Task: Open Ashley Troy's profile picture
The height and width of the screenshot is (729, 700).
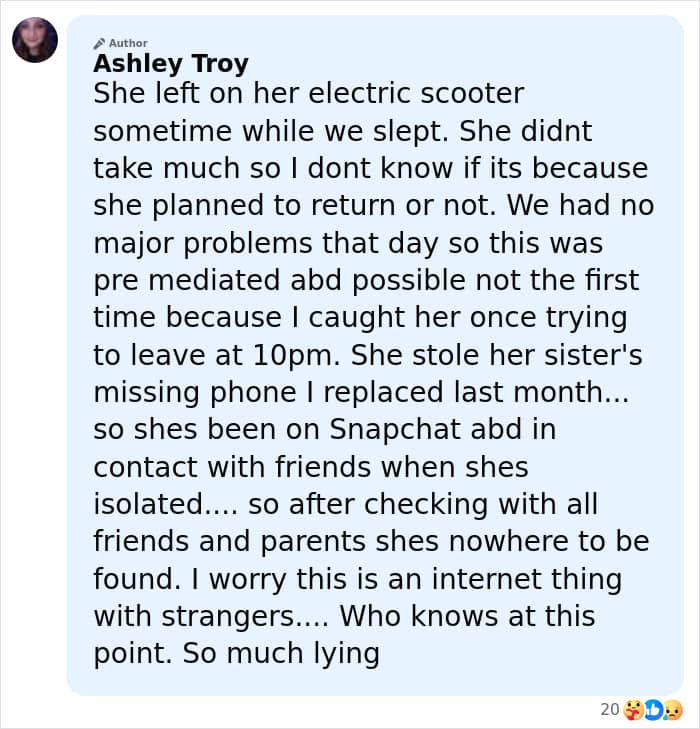Action: point(35,40)
